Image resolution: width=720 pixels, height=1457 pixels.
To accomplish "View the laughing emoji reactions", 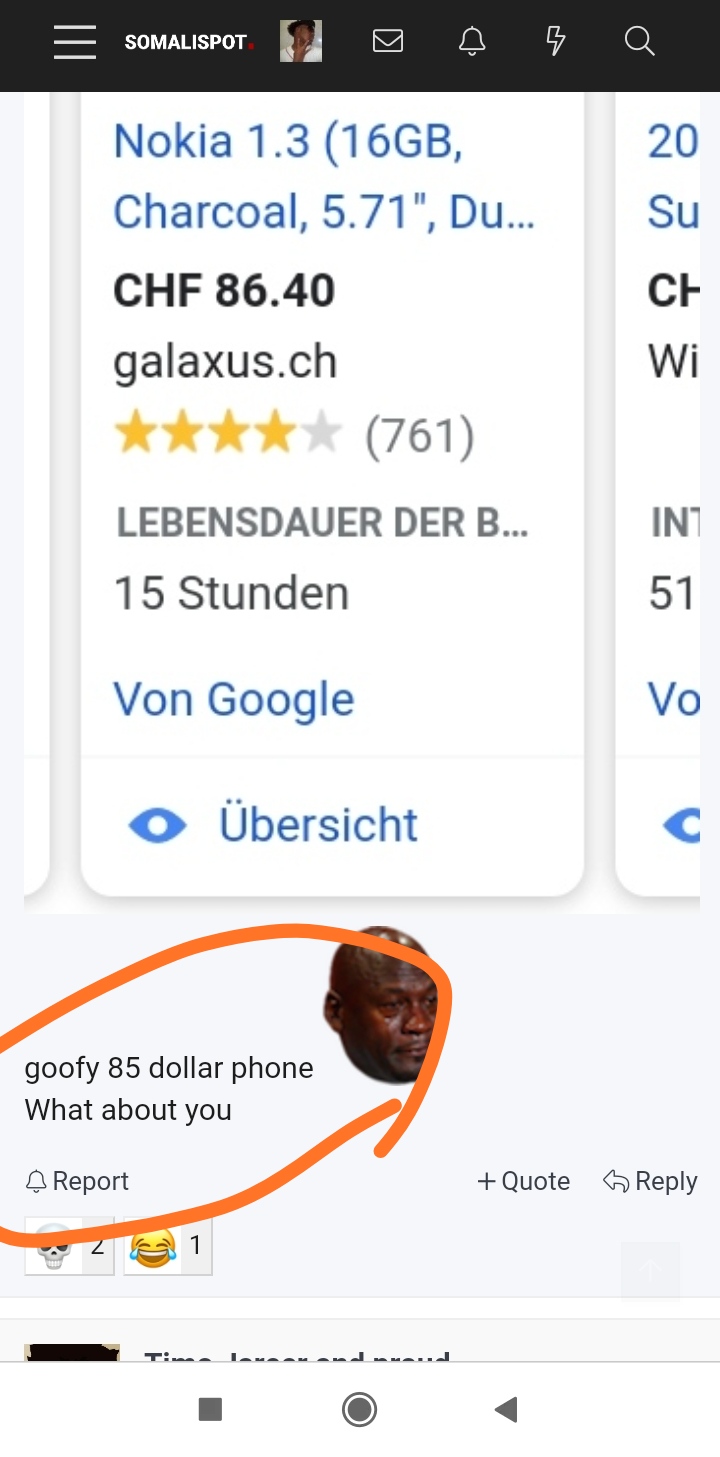I will pyautogui.click(x=167, y=1246).
